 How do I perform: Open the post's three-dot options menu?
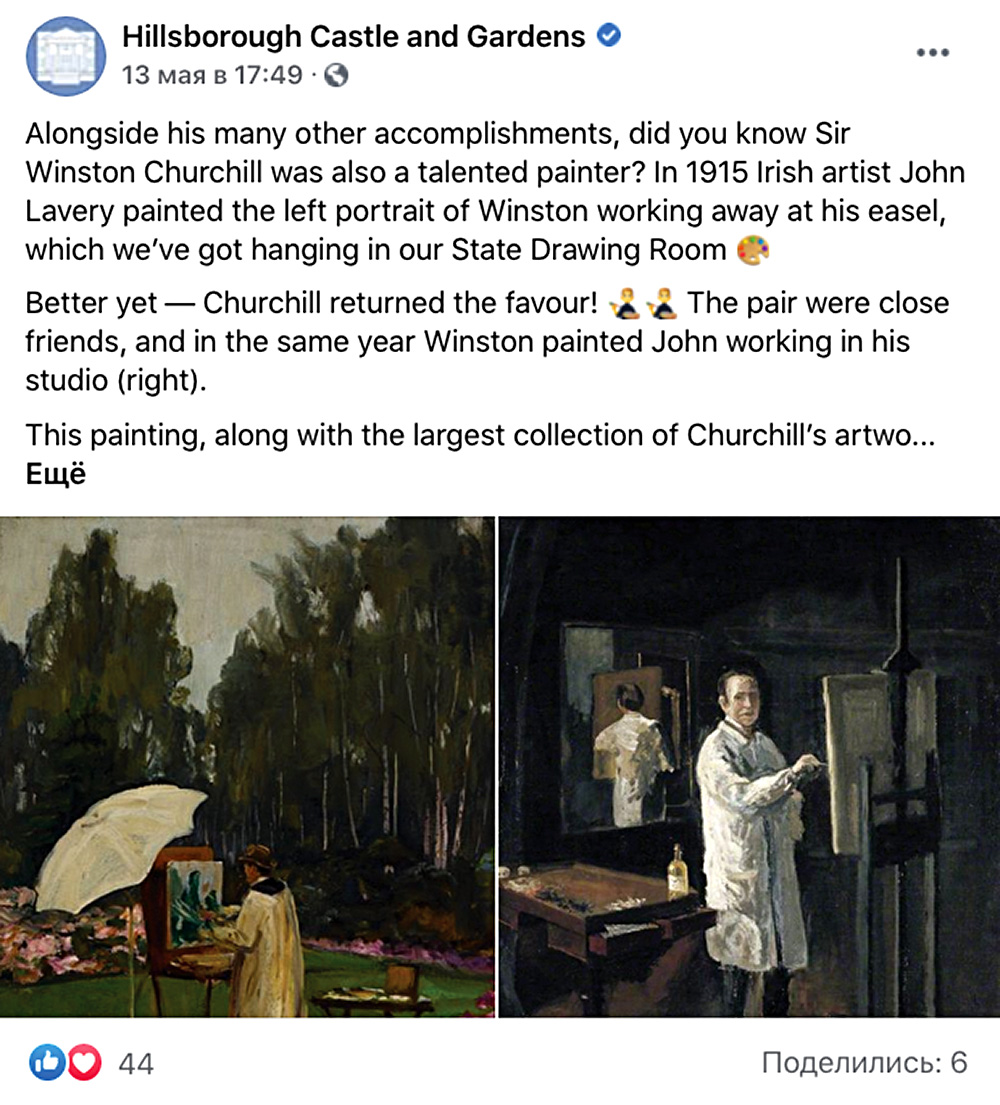pyautogui.click(x=932, y=51)
